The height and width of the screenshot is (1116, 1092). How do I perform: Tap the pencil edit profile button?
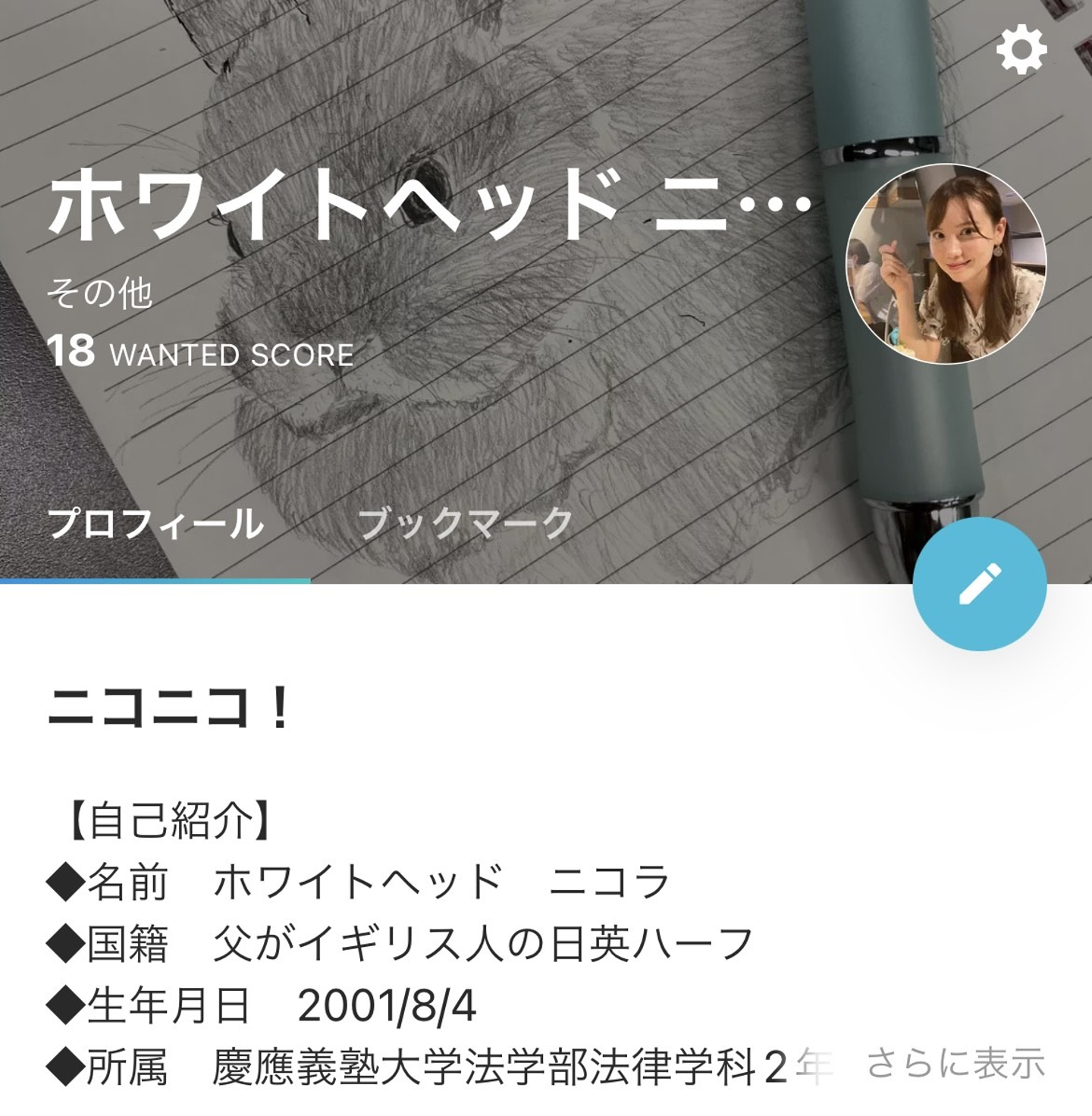click(979, 584)
